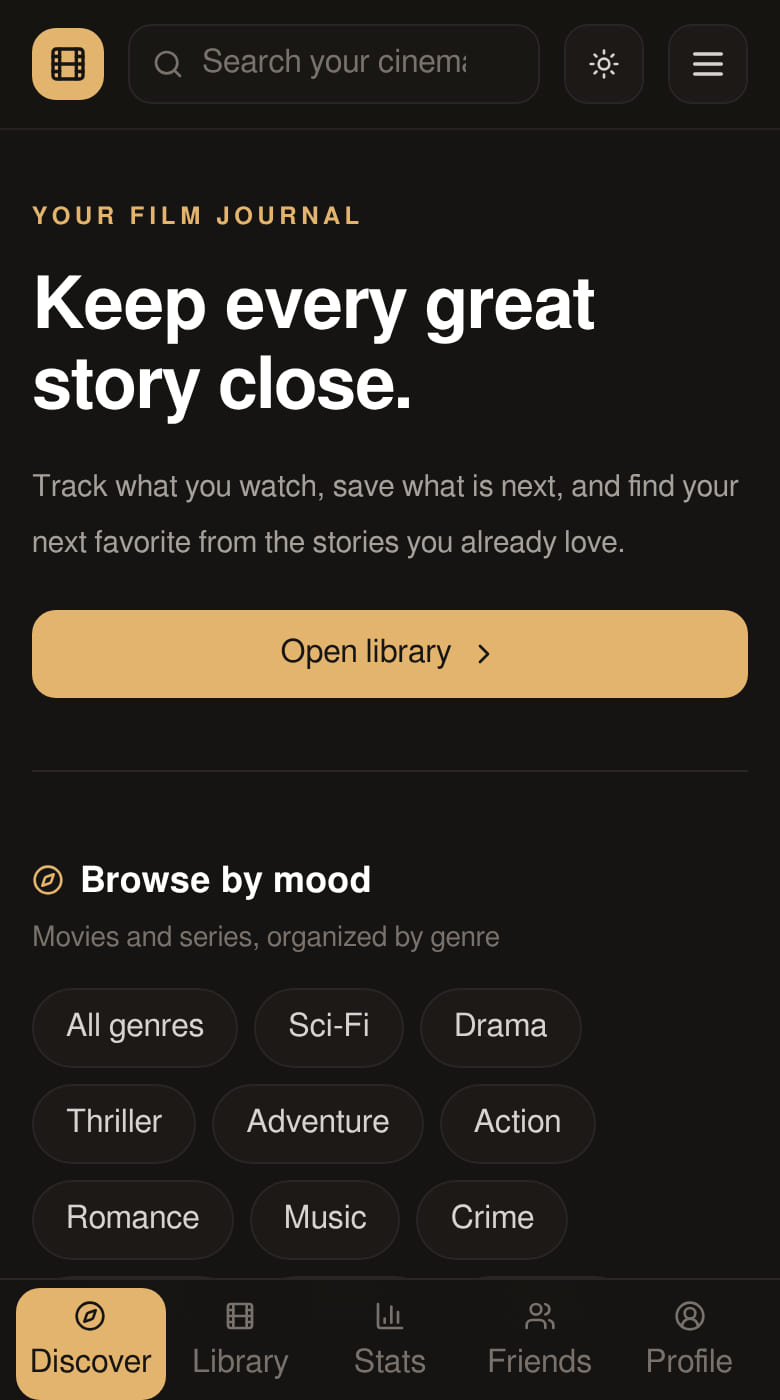
Task: Open the Stats tab
Action: [x=390, y=1343]
